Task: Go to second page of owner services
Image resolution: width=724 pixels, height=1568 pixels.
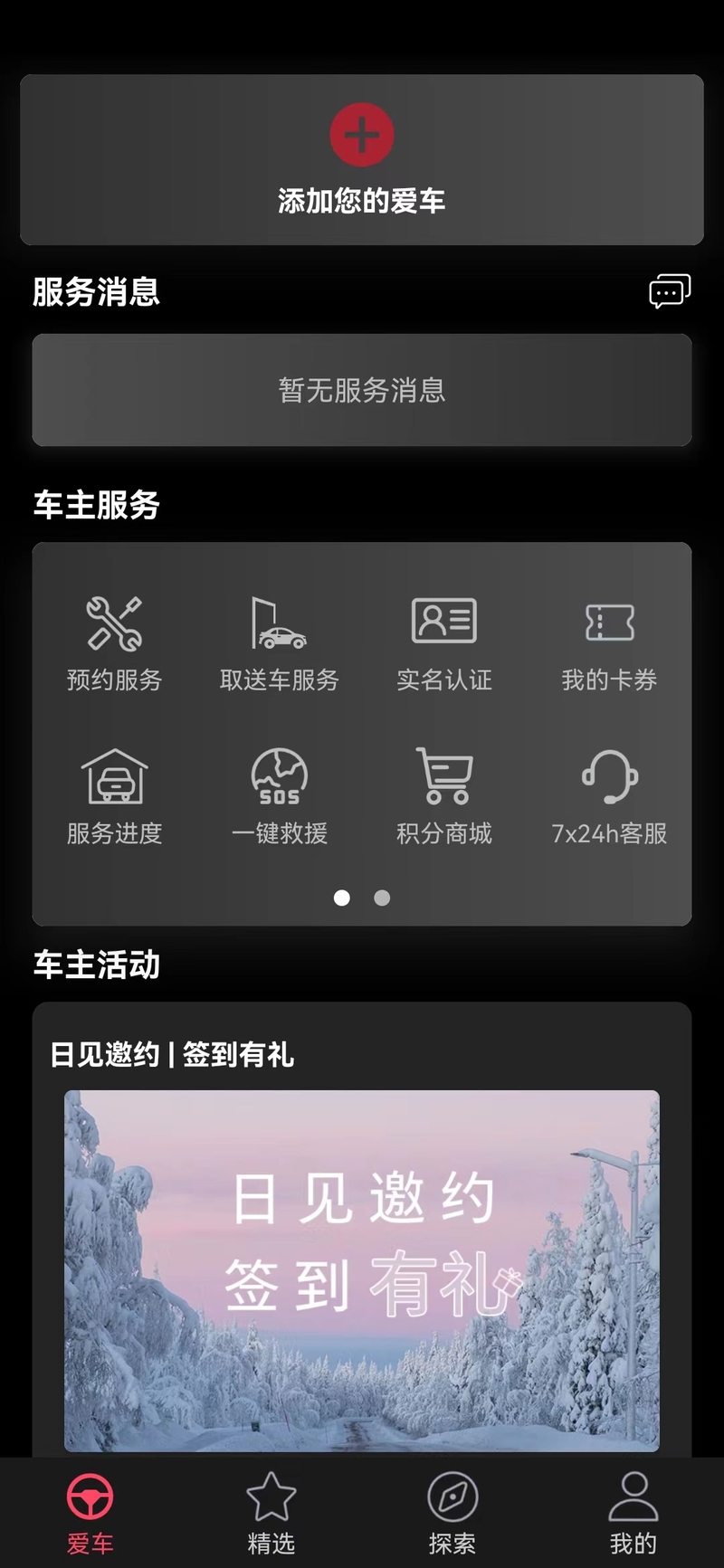Action: coord(382,898)
